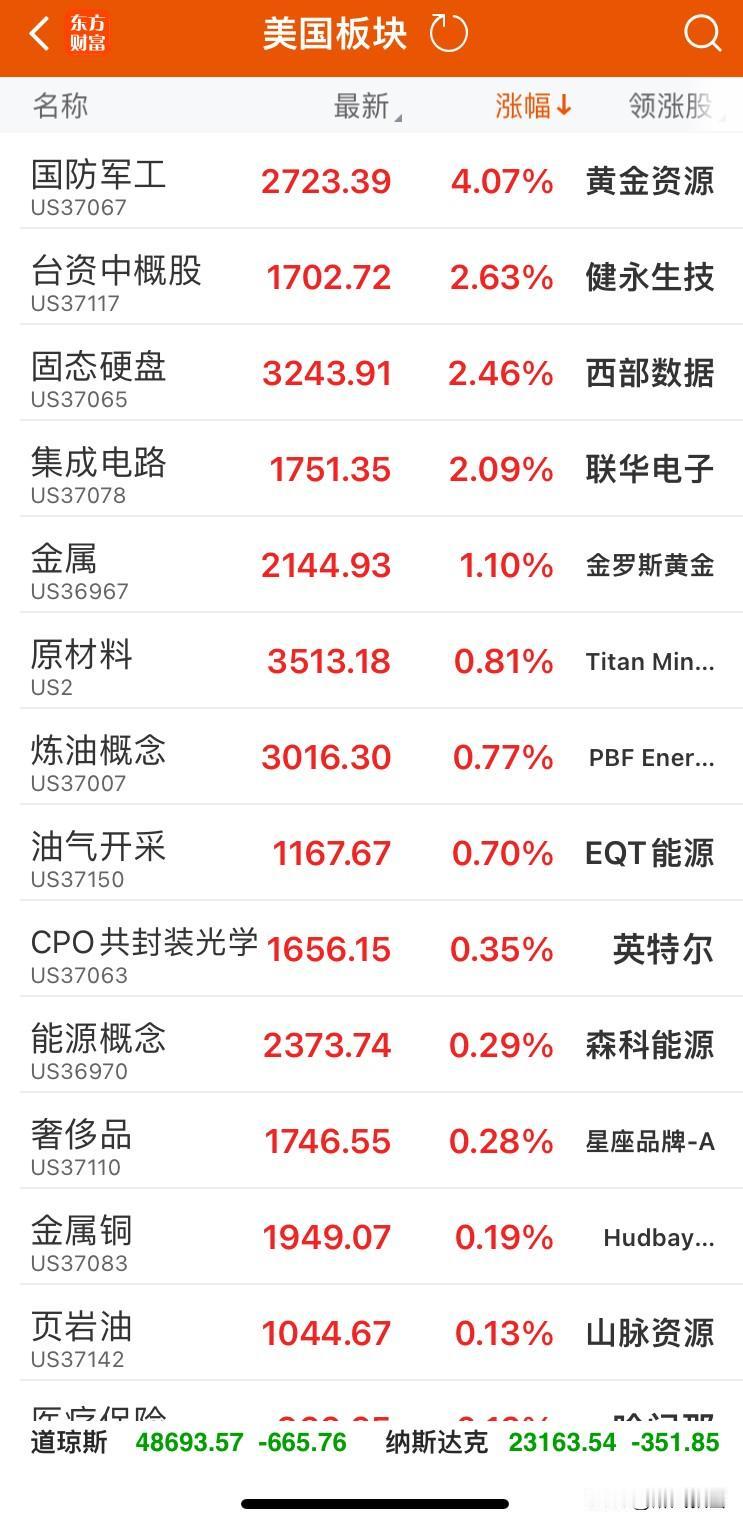
Task: Open the search magnifier icon
Action: [702, 34]
